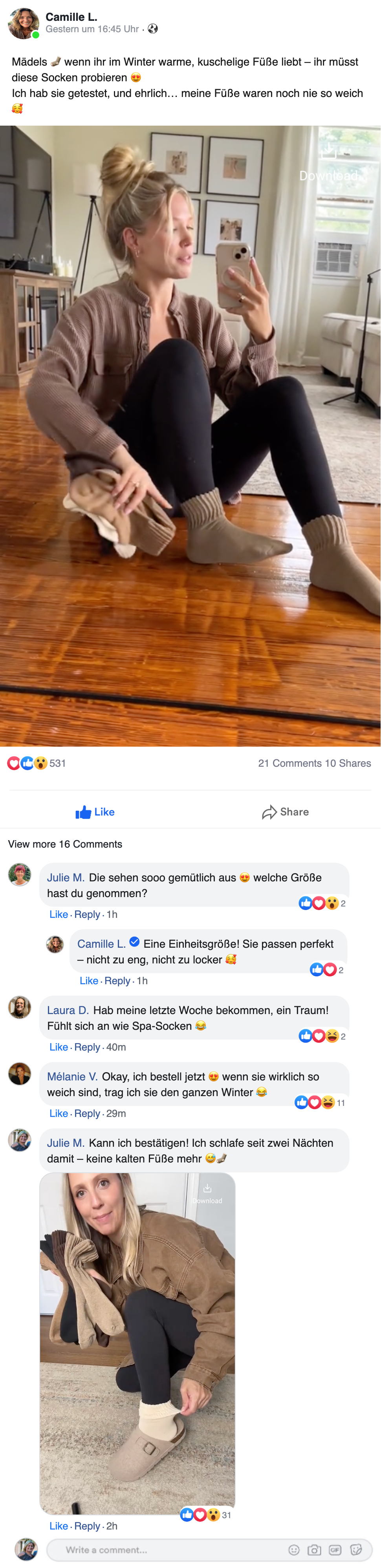Viewport: 381px width, 1568px height.
Task: Tap the Write a comment field
Action: (164, 1550)
